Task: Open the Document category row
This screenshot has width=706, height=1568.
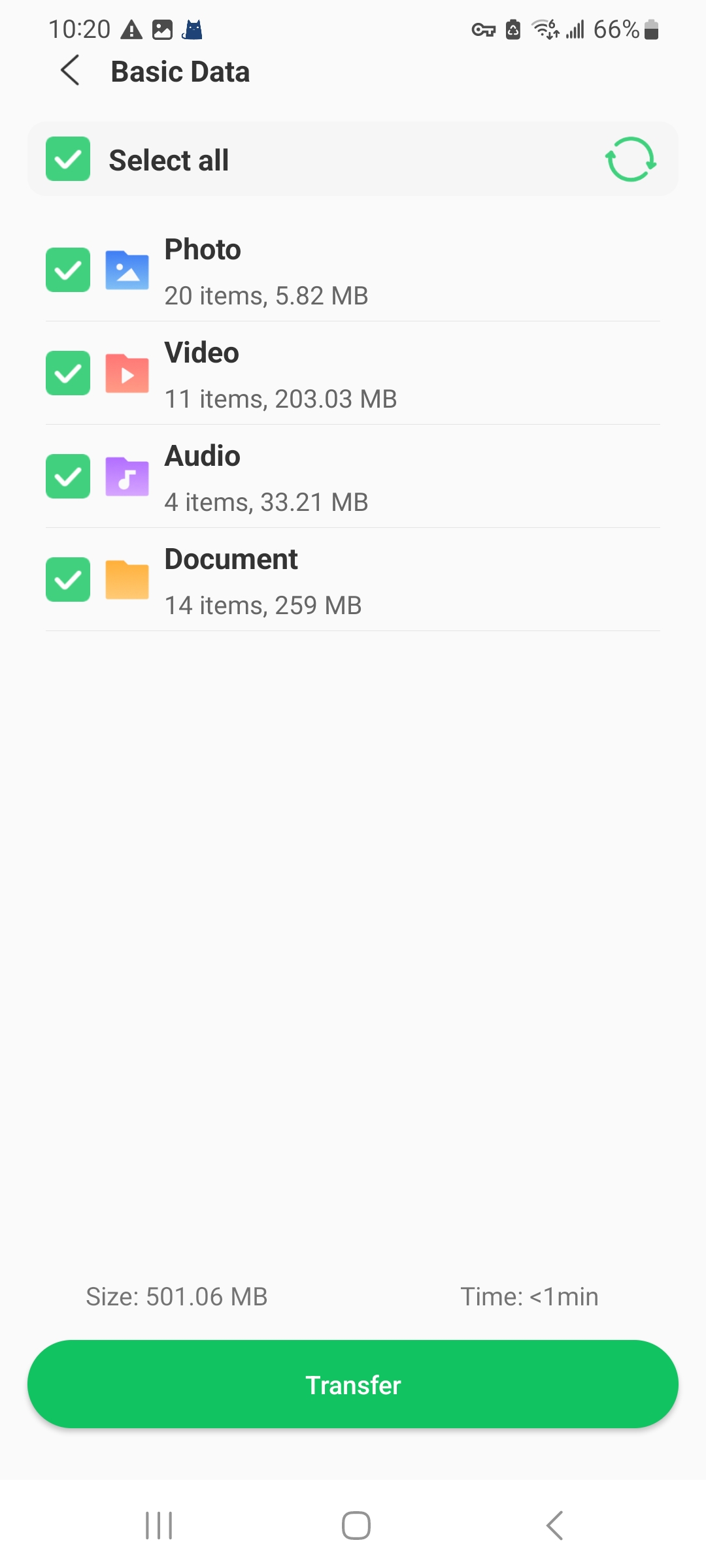Action: [392, 581]
